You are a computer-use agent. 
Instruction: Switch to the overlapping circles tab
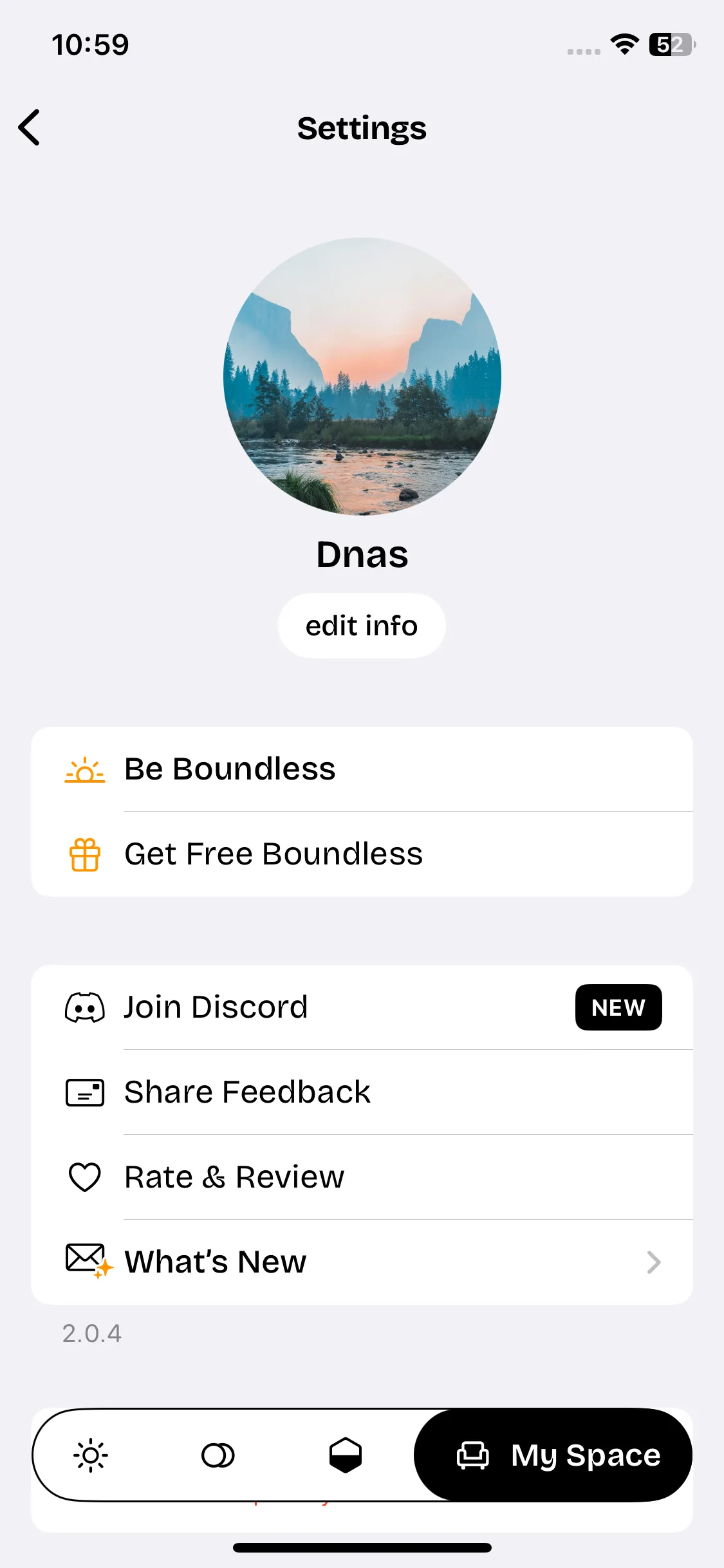[218, 1455]
